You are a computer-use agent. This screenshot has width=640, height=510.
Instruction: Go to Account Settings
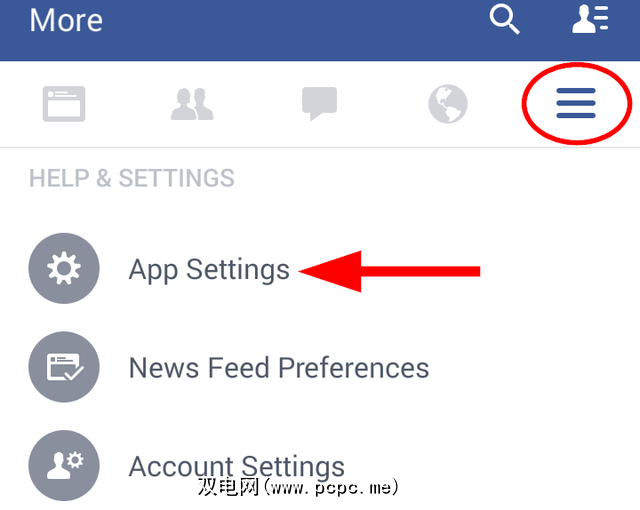[x=236, y=466]
